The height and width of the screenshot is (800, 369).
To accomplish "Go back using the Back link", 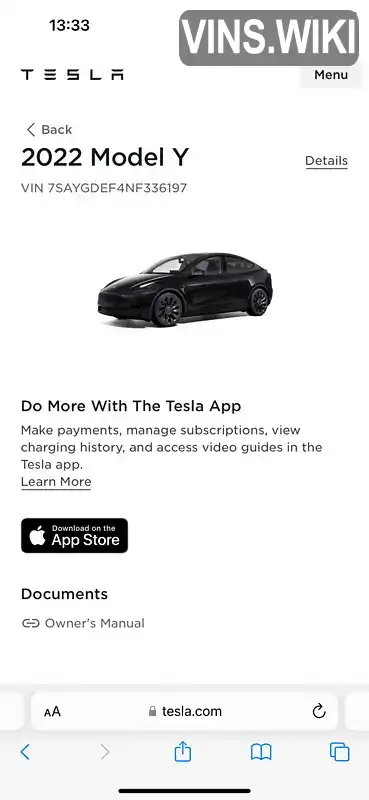I will 49,130.
